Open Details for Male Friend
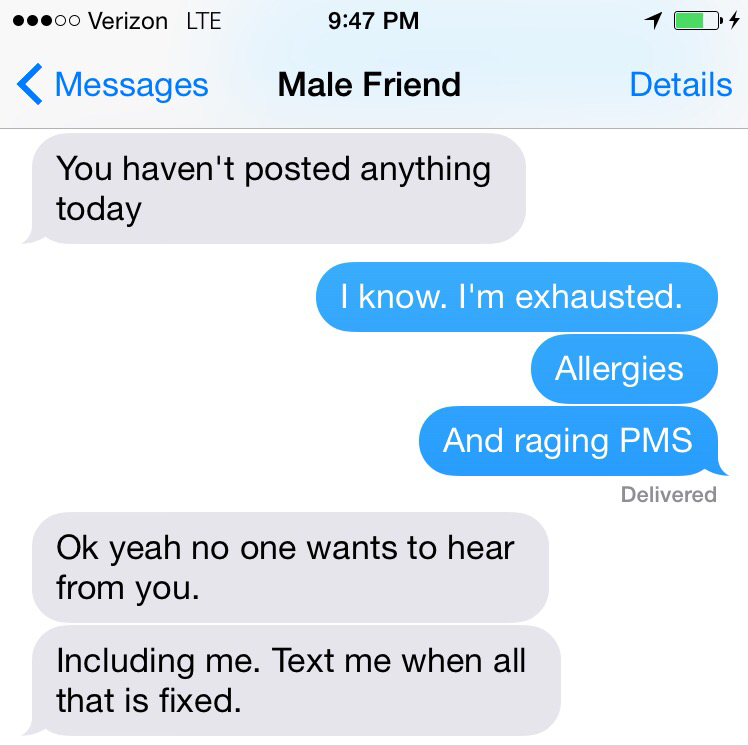This screenshot has width=748, height=745. (x=680, y=85)
